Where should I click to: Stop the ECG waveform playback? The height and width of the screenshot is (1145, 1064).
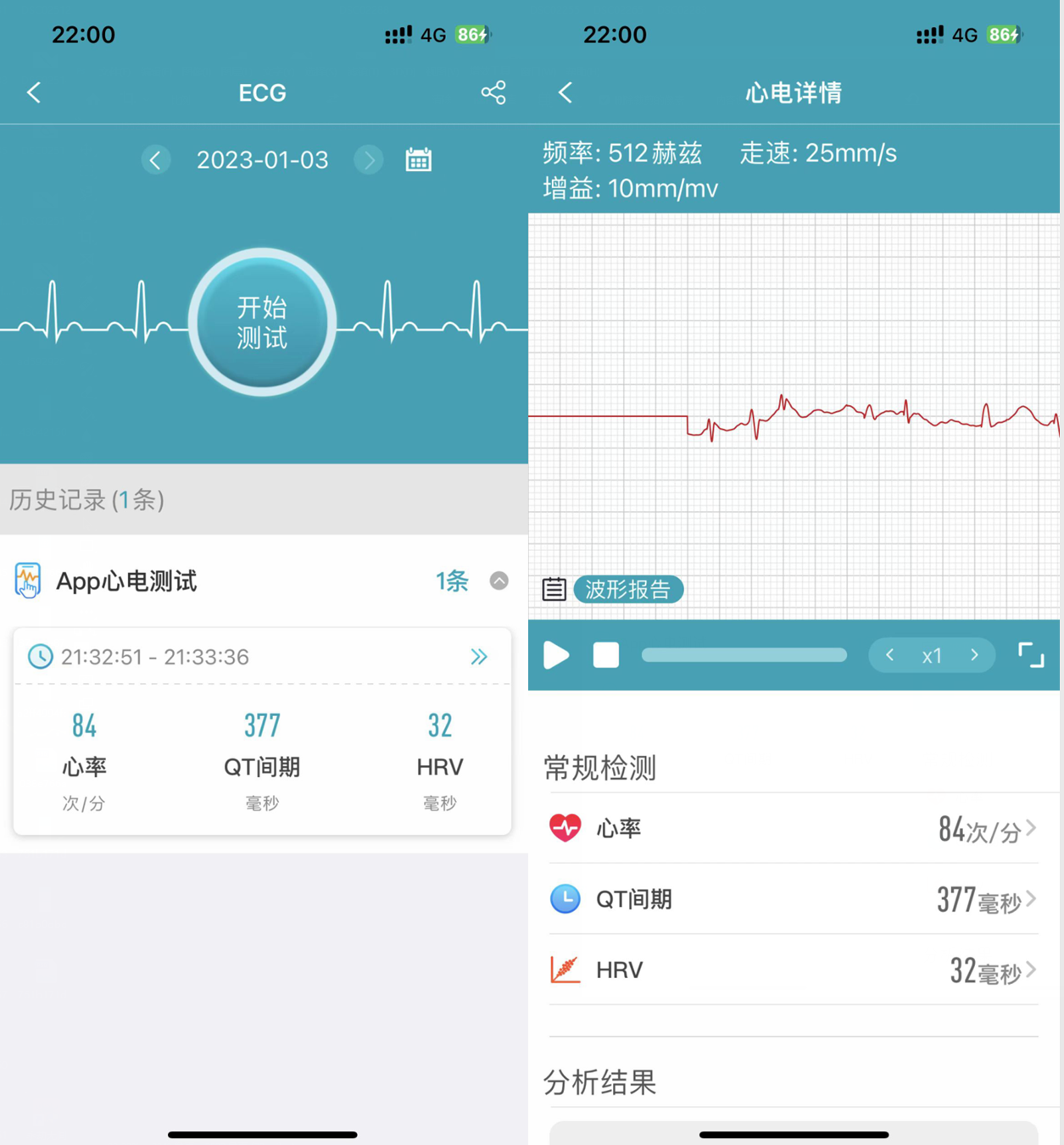point(605,655)
